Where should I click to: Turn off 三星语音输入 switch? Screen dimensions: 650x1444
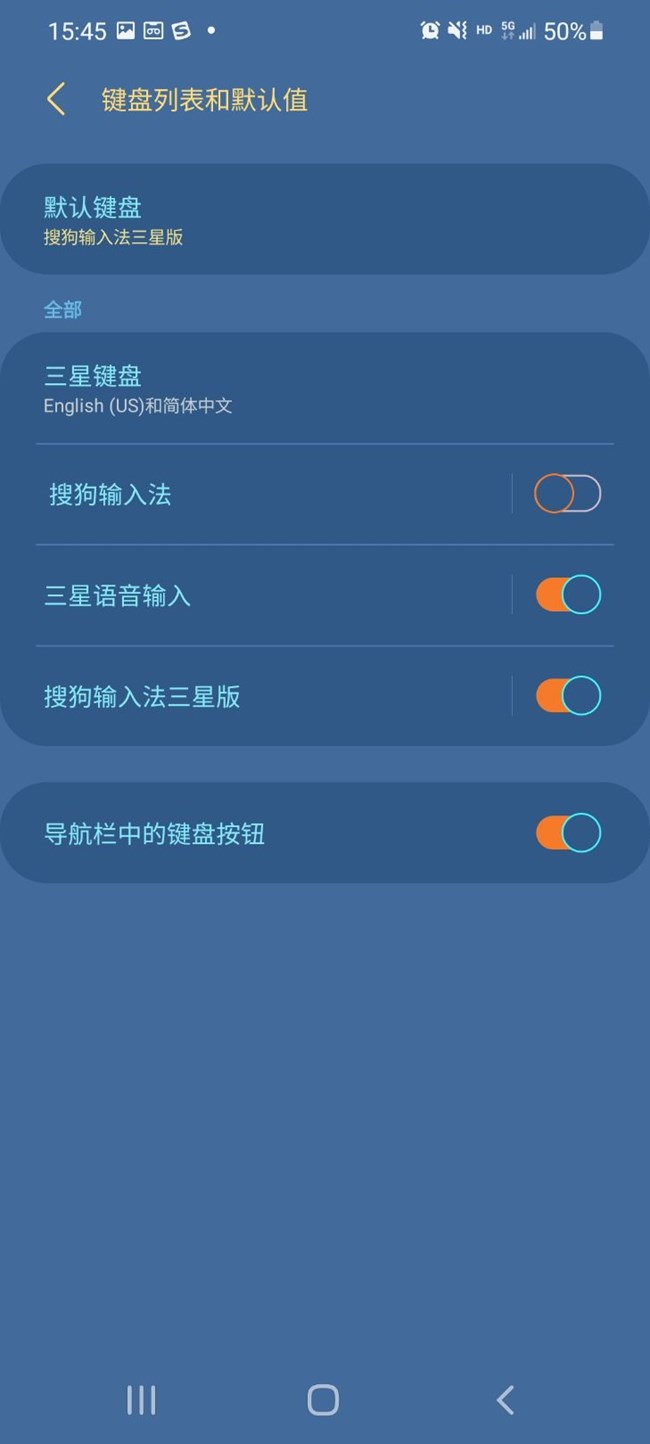tap(567, 595)
